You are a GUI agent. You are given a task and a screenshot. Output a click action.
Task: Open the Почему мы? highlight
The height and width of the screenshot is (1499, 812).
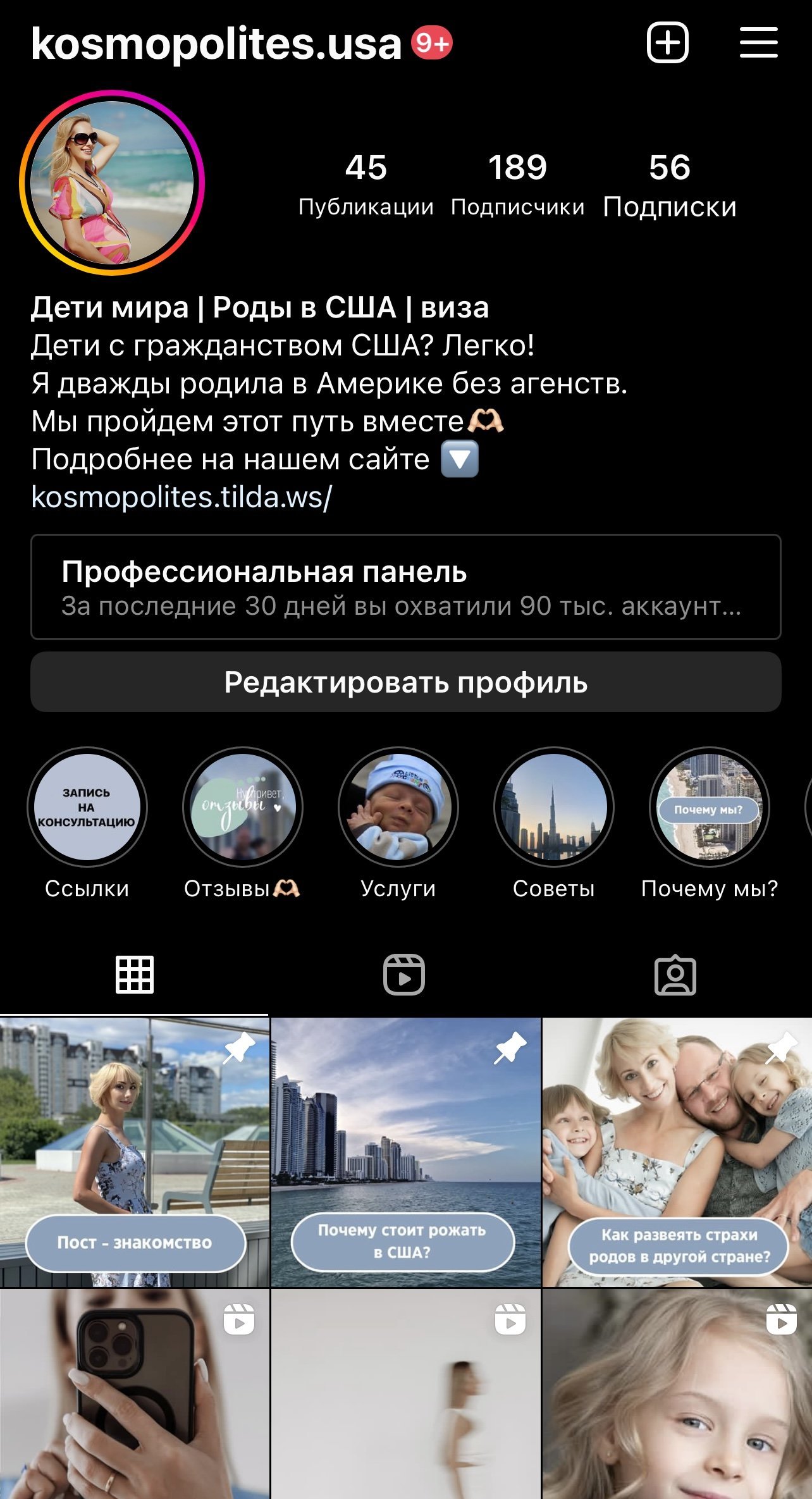pyautogui.click(x=710, y=807)
